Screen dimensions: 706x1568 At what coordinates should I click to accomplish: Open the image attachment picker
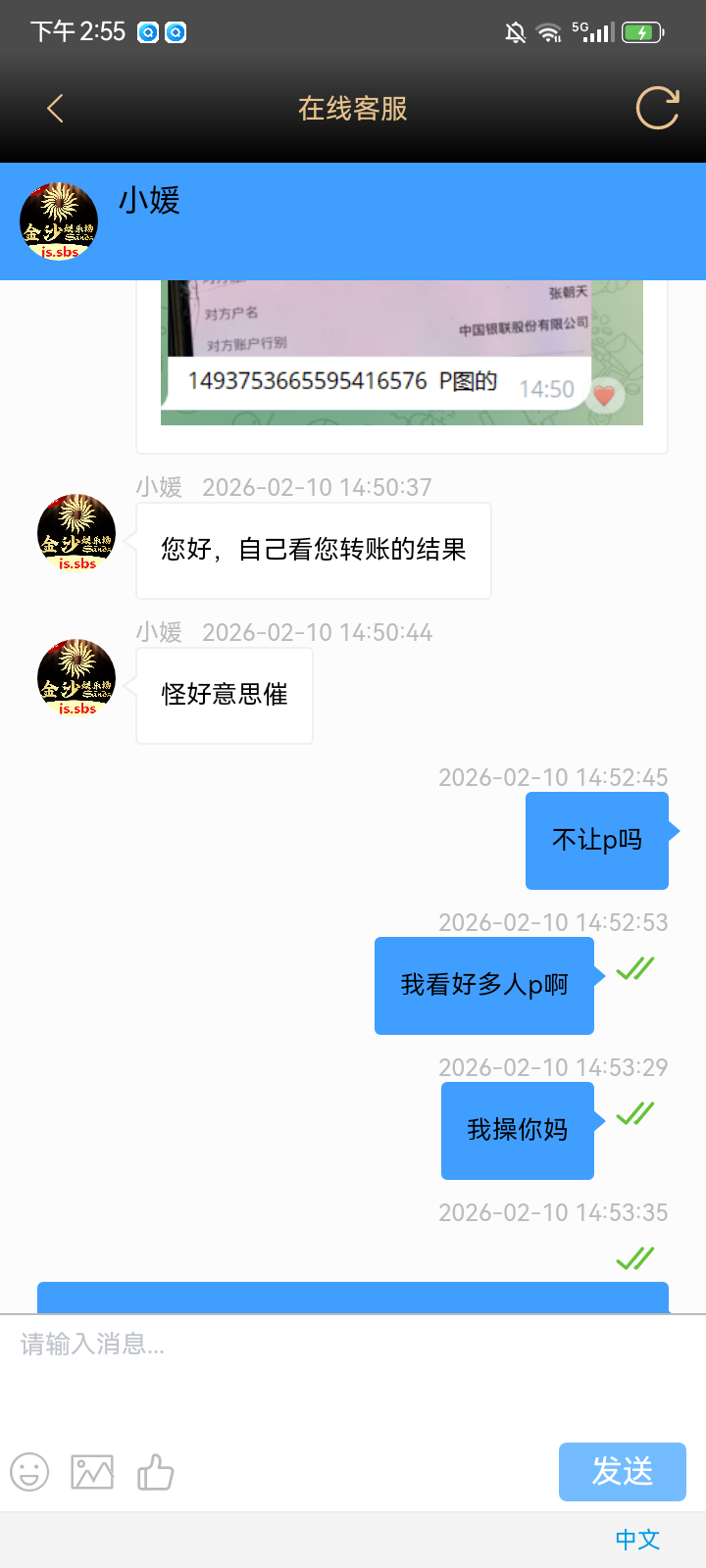pyautogui.click(x=91, y=1472)
